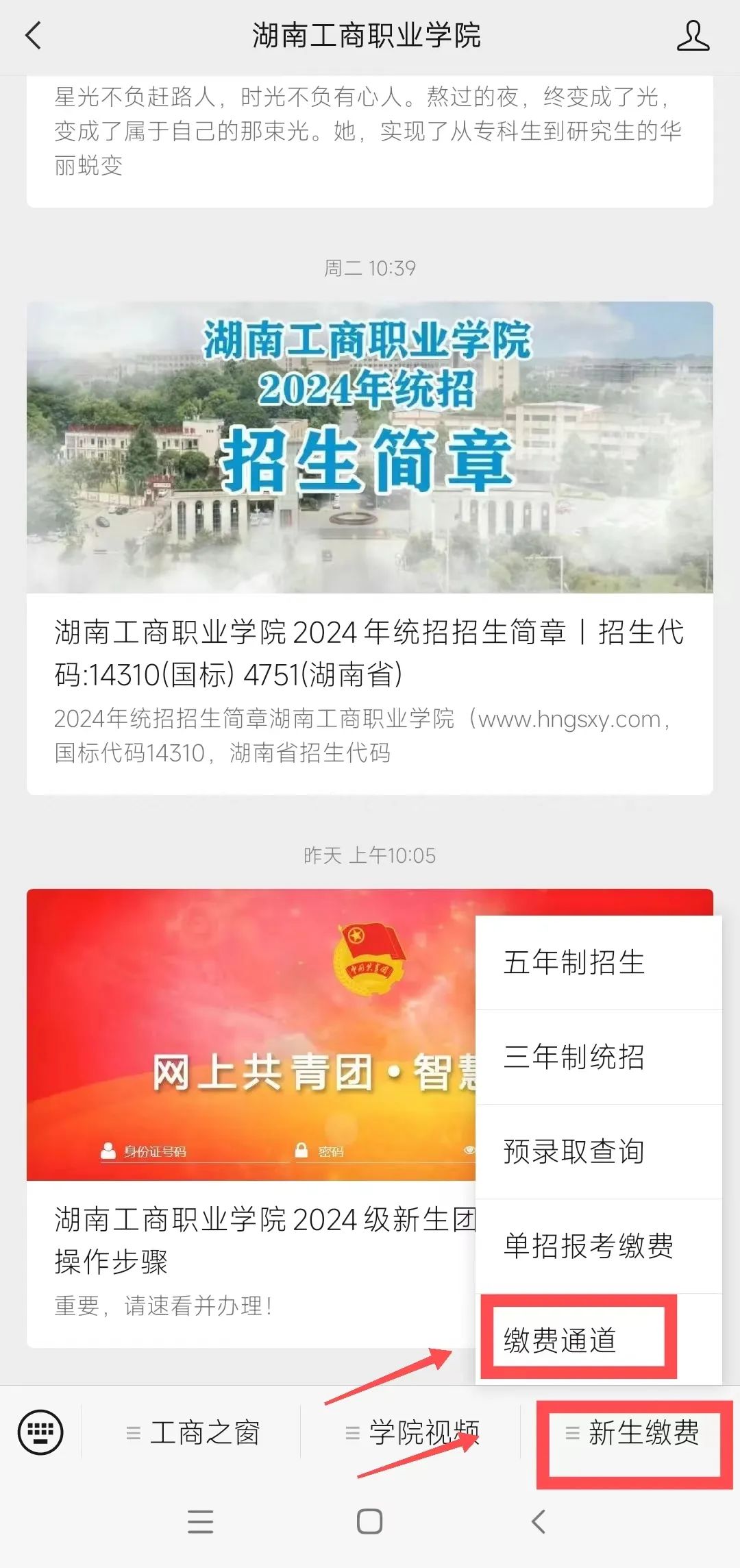Tap the 新生缴费 bottom menu
The height and width of the screenshot is (1568, 740).
pos(632,1433)
